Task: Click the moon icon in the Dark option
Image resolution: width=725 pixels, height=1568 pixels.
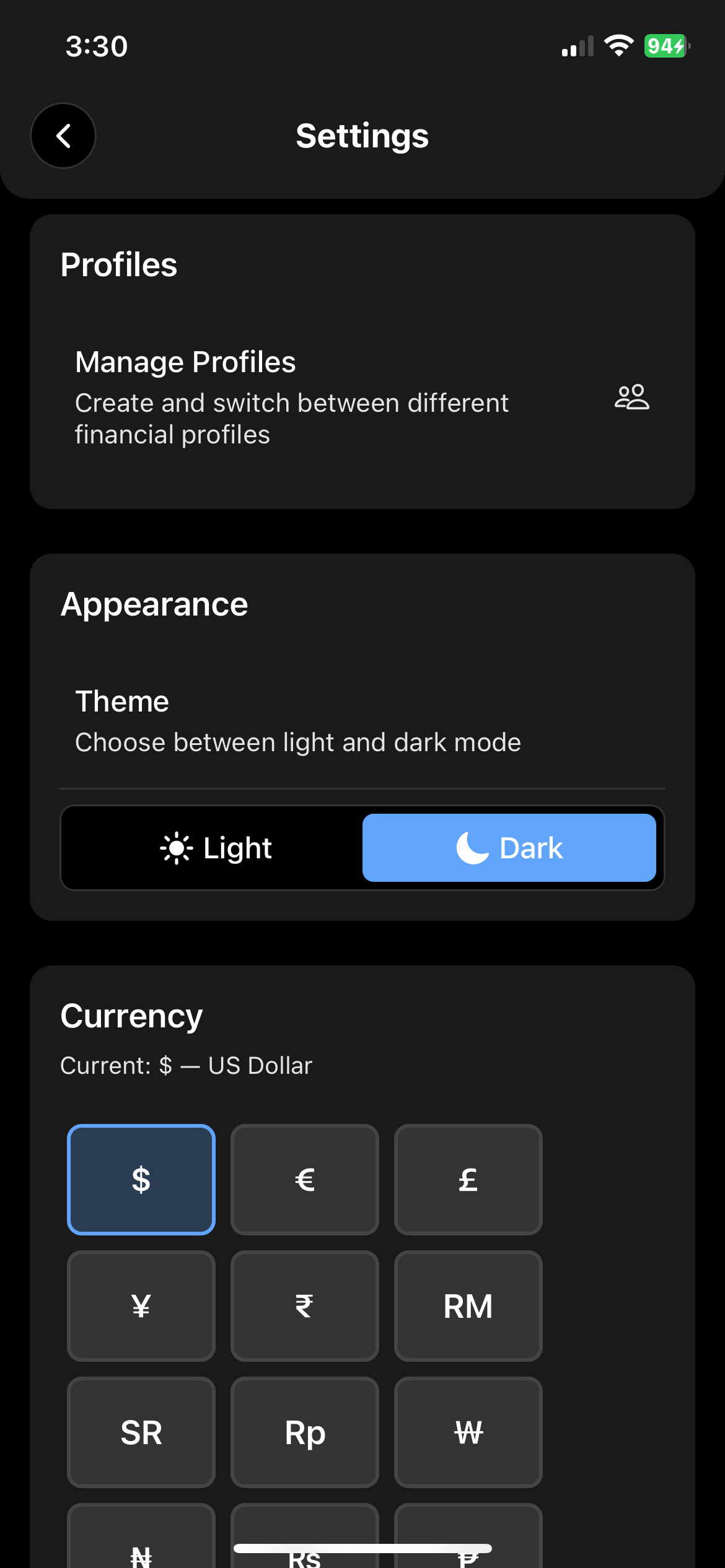Action: [472, 848]
